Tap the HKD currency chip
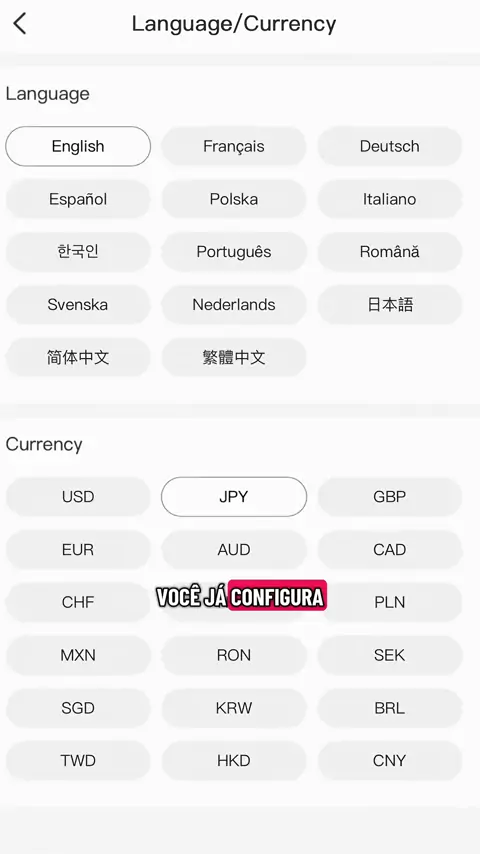This screenshot has width=480, height=854. pyautogui.click(x=234, y=761)
